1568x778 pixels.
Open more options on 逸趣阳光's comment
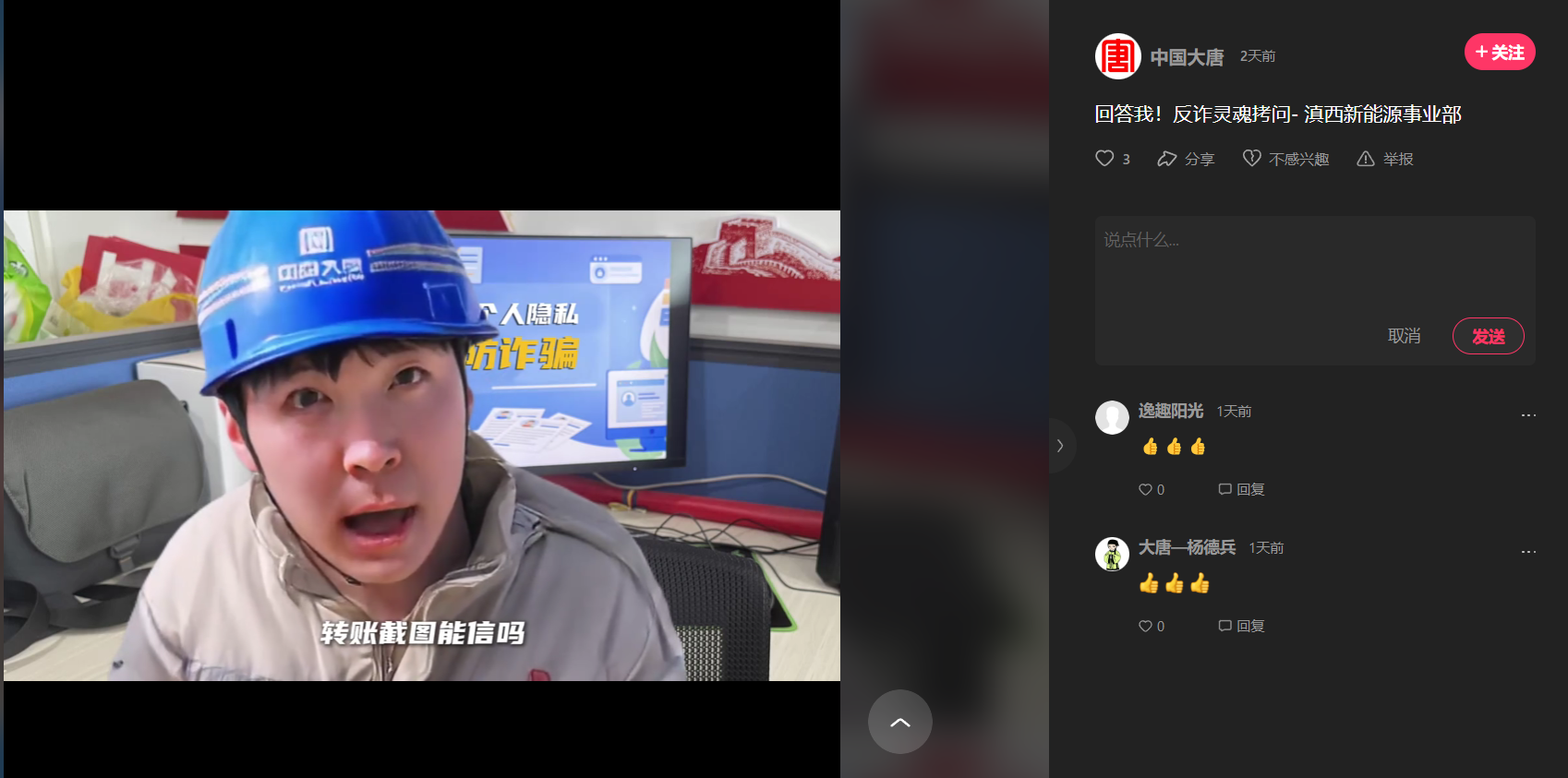click(1528, 415)
